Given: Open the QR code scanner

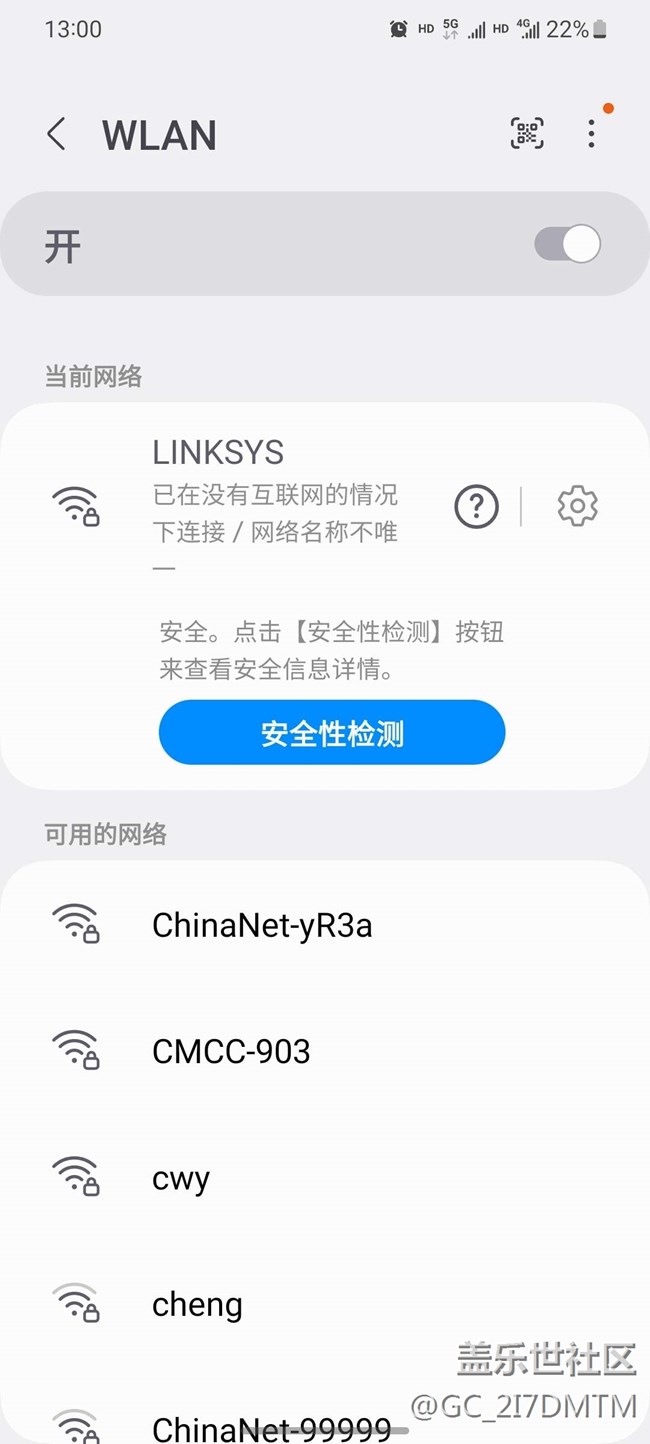Looking at the screenshot, I should (527, 133).
